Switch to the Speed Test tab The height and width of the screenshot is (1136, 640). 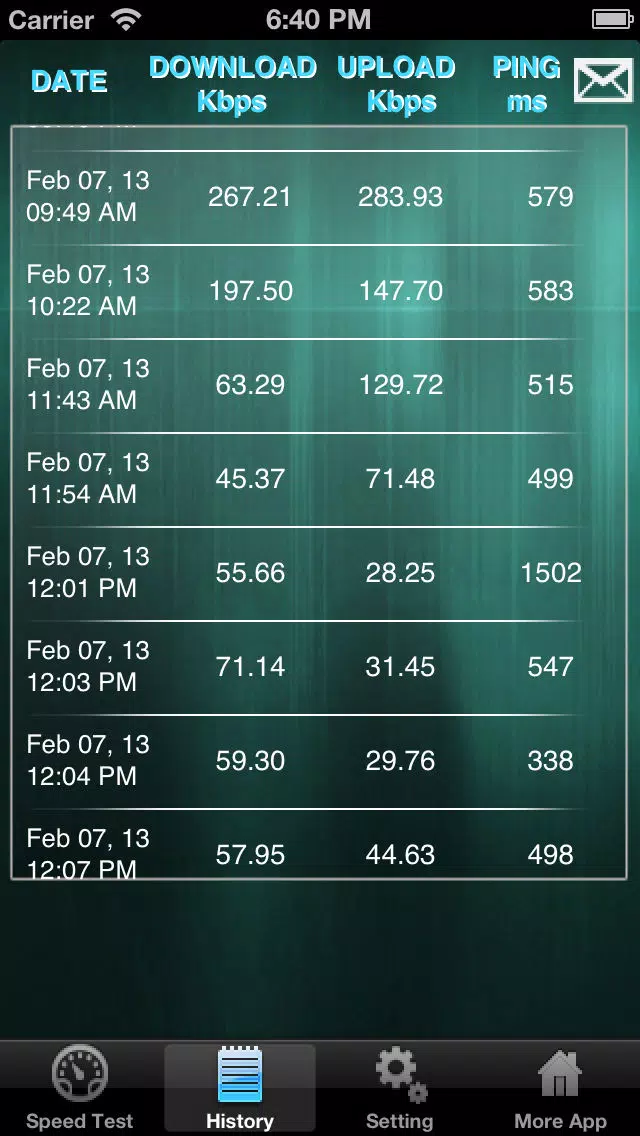point(80,1088)
